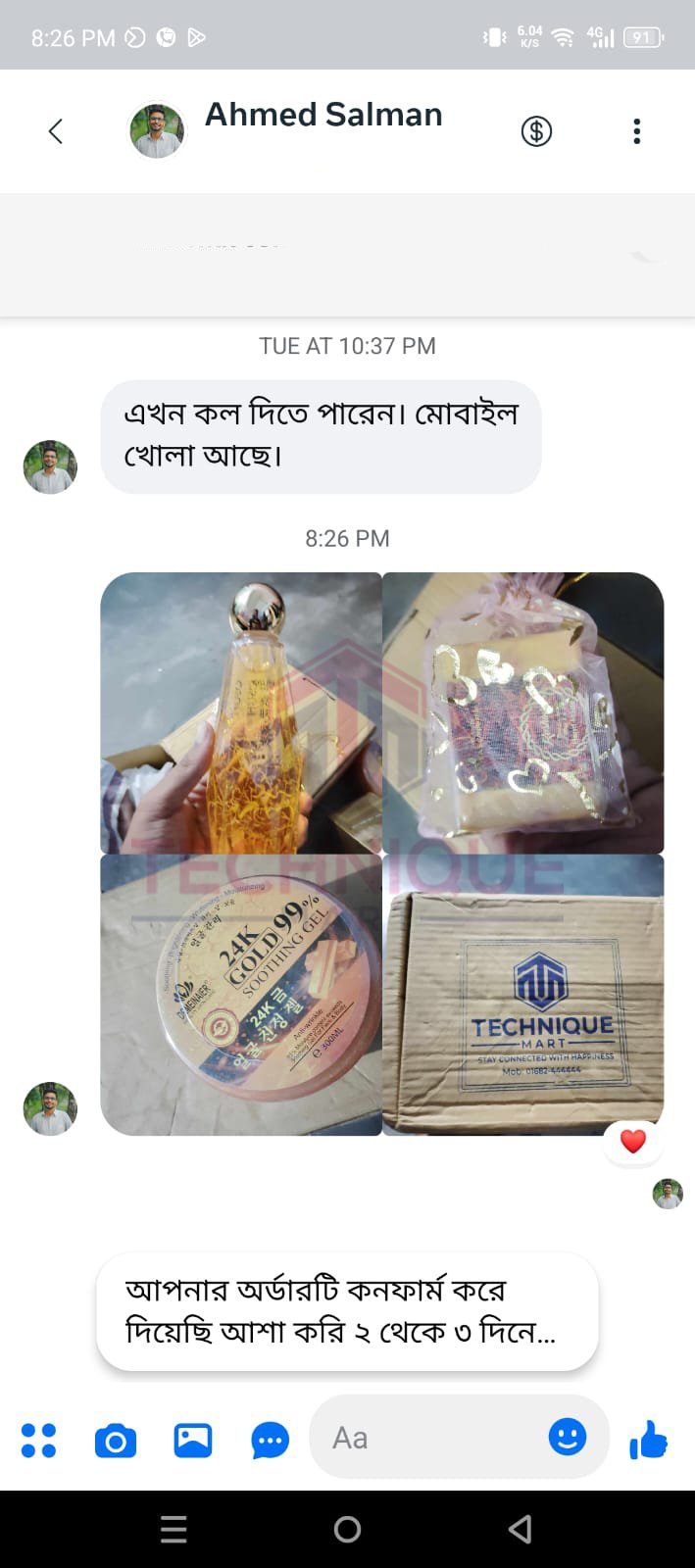Screen dimensions: 695x1568
Task: Open the new message preview bubble
Action: tap(347, 1311)
